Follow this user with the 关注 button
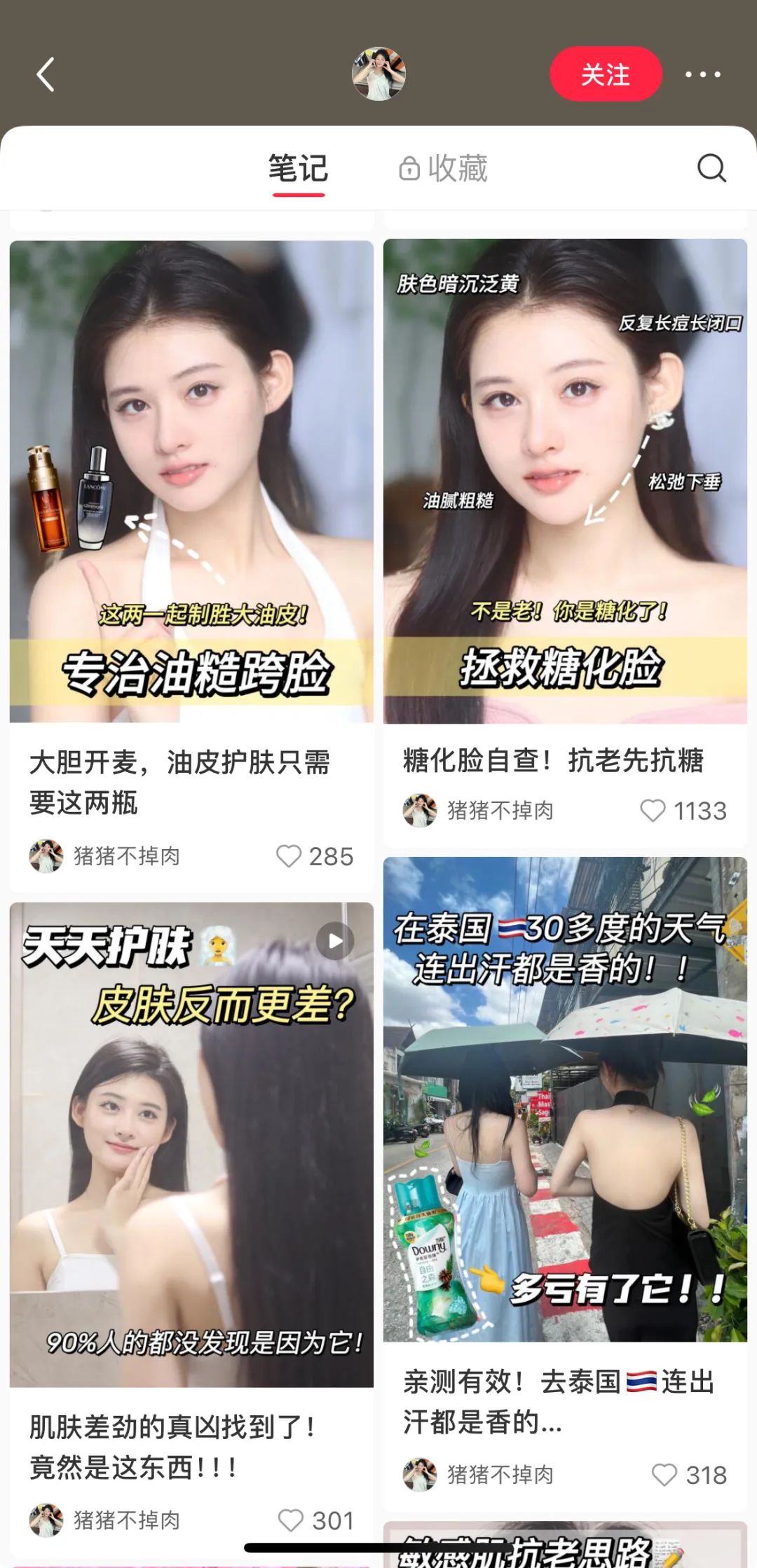Screen dimensions: 757x1568 click(606, 74)
